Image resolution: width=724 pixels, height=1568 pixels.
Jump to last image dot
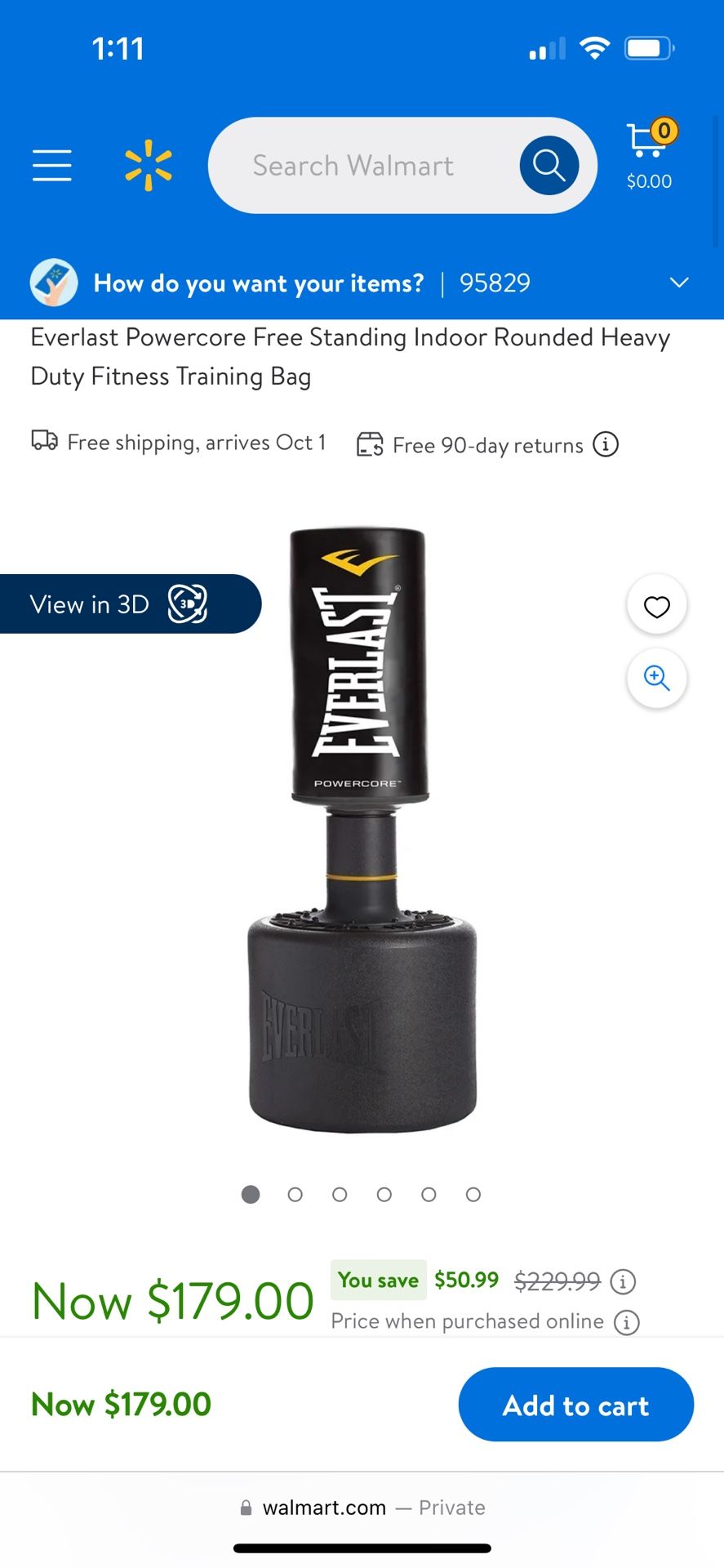pyautogui.click(x=473, y=1195)
